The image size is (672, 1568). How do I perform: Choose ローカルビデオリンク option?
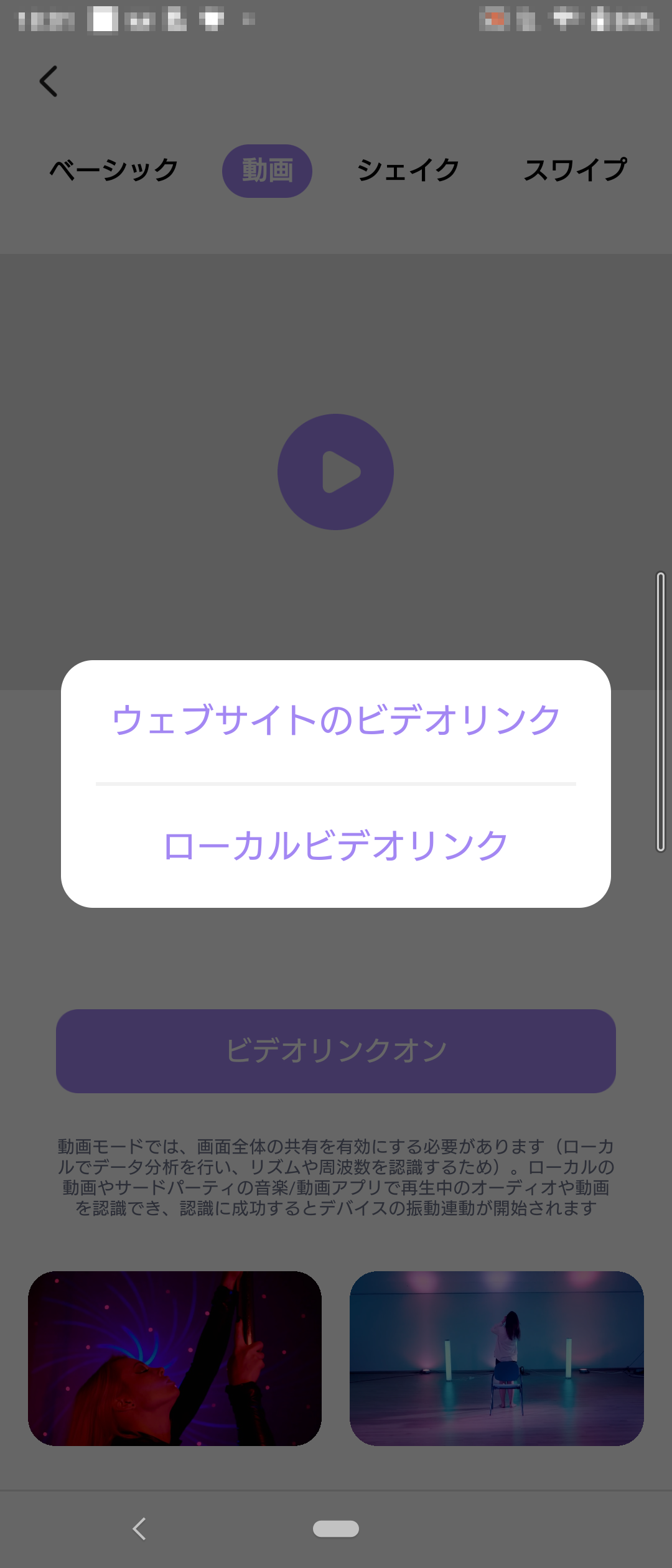[x=336, y=846]
